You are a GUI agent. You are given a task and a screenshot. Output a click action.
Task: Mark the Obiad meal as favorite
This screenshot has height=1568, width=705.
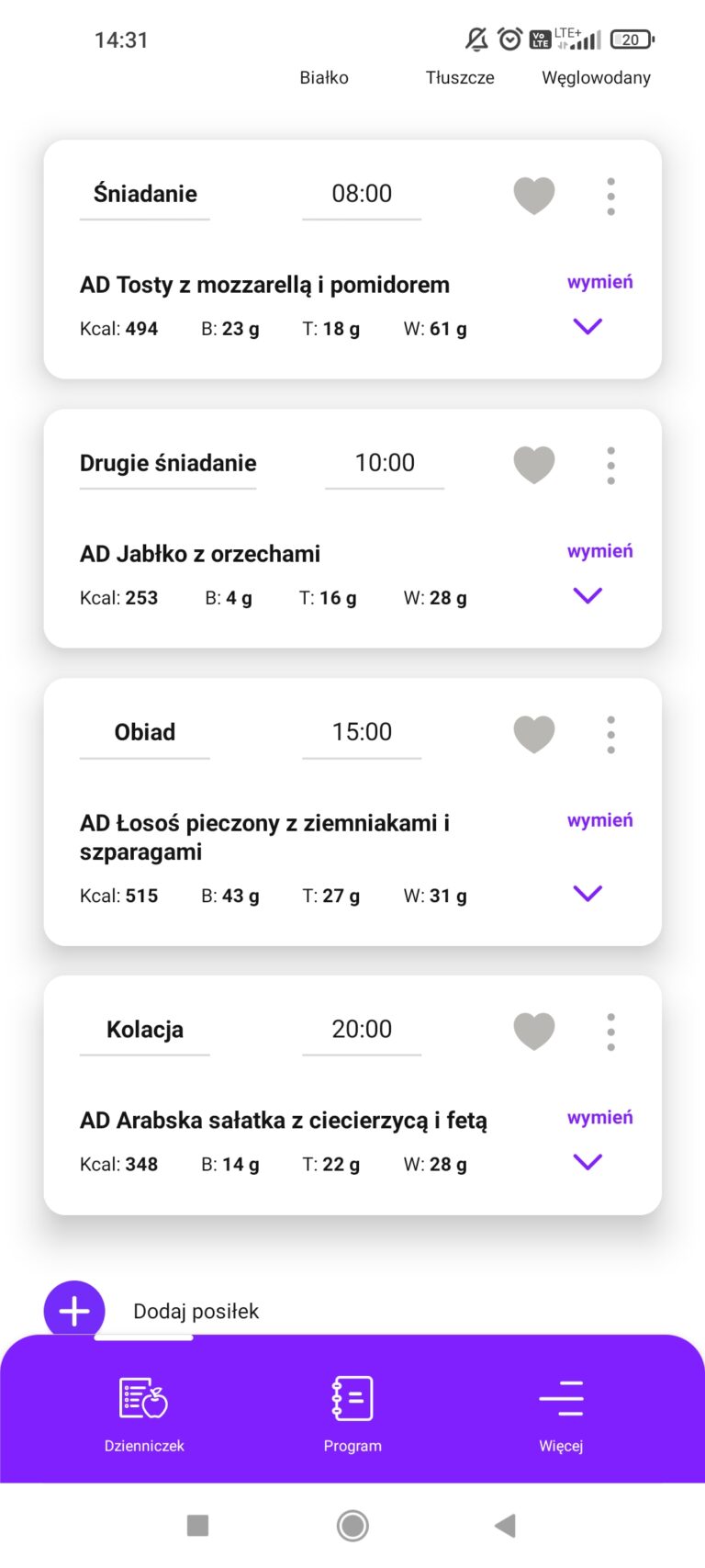tap(533, 733)
